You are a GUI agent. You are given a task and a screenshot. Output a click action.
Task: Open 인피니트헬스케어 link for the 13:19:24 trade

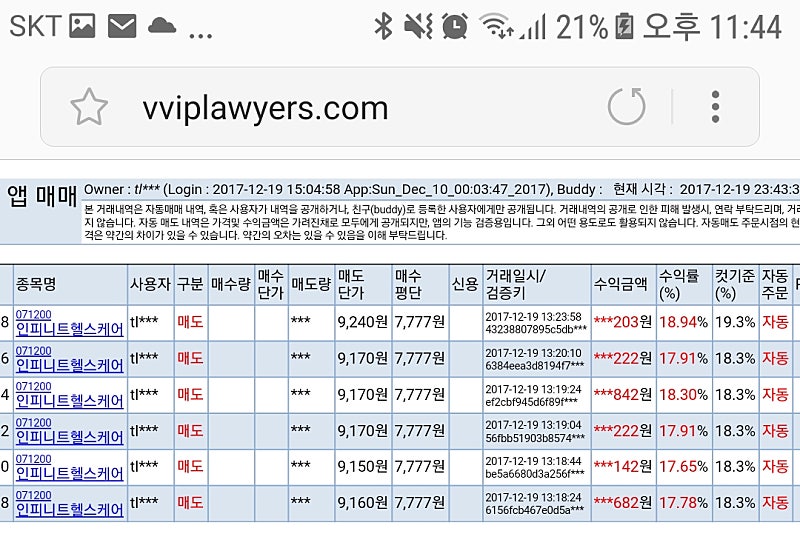tap(70, 401)
